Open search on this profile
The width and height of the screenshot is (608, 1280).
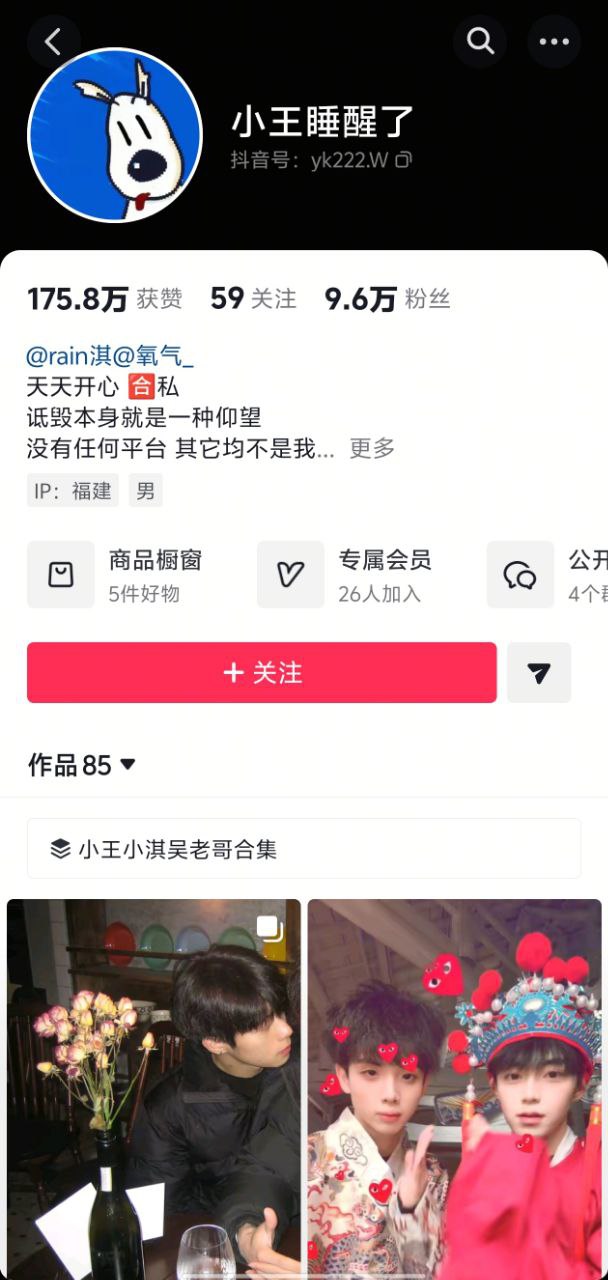480,41
